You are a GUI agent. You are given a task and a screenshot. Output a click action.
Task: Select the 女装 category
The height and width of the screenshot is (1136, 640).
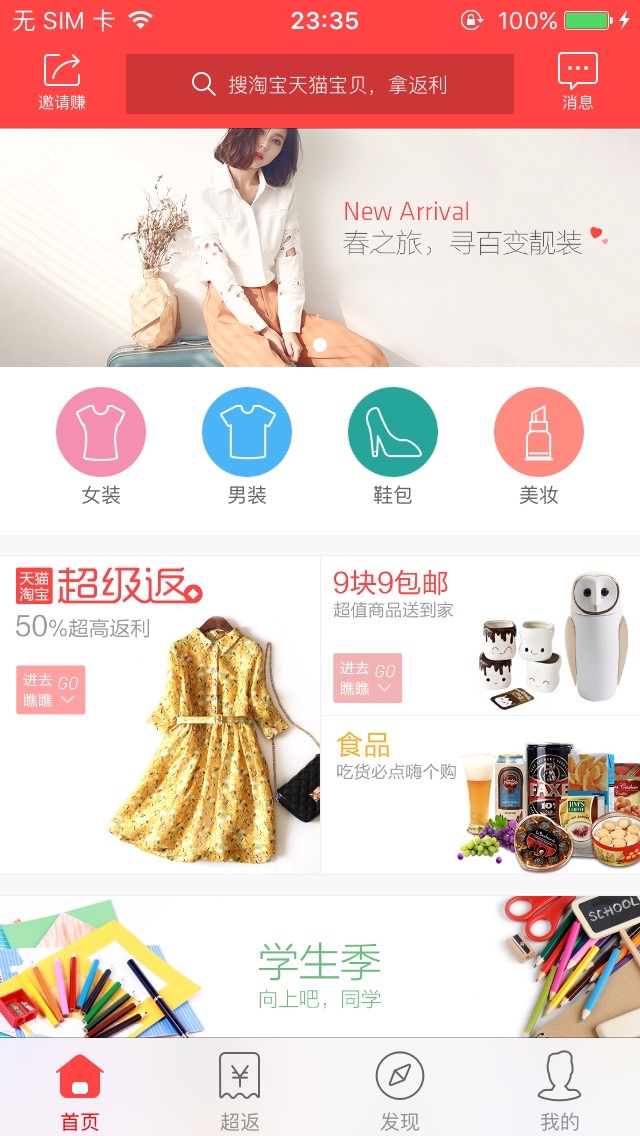pyautogui.click(x=101, y=445)
